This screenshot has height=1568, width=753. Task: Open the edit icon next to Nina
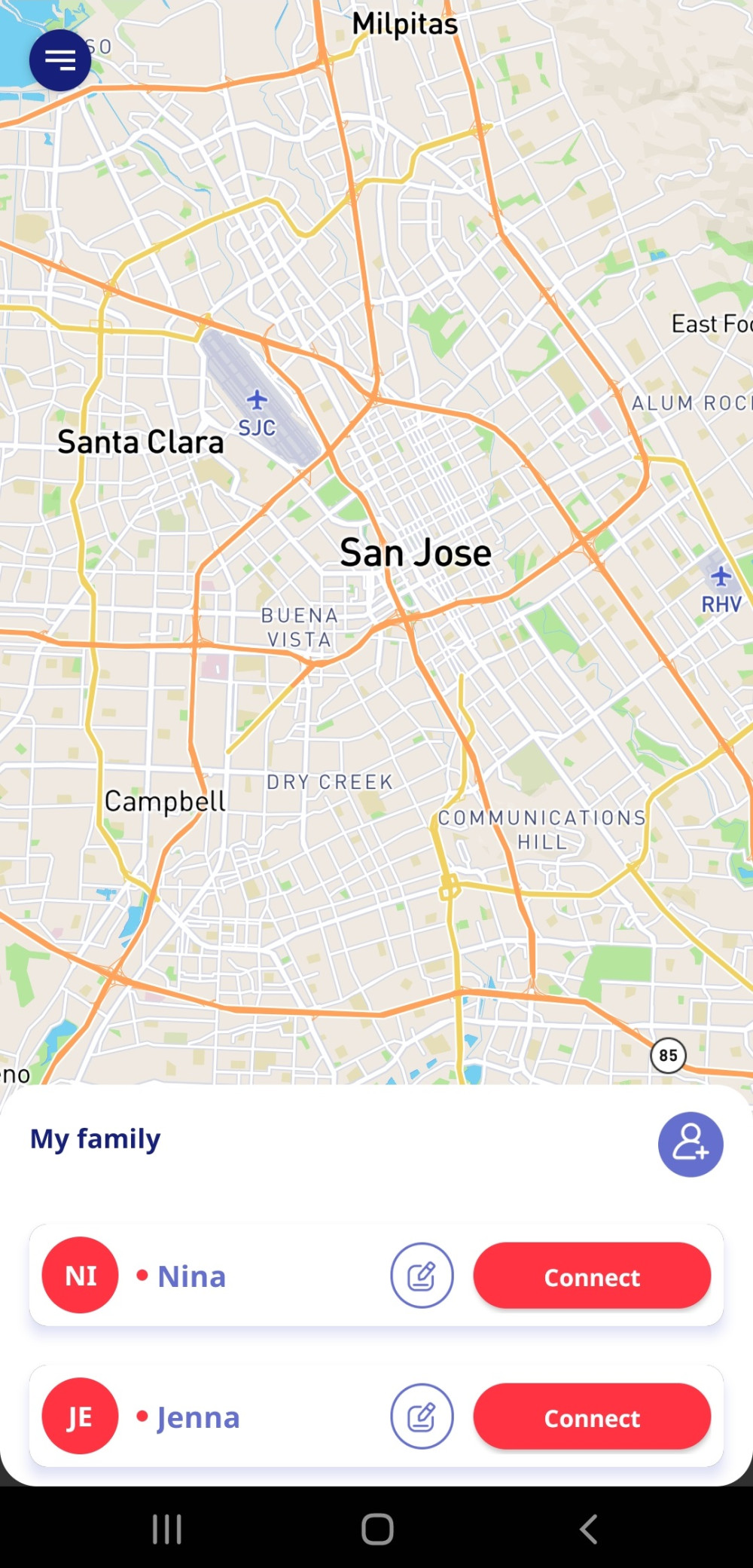click(x=422, y=1276)
